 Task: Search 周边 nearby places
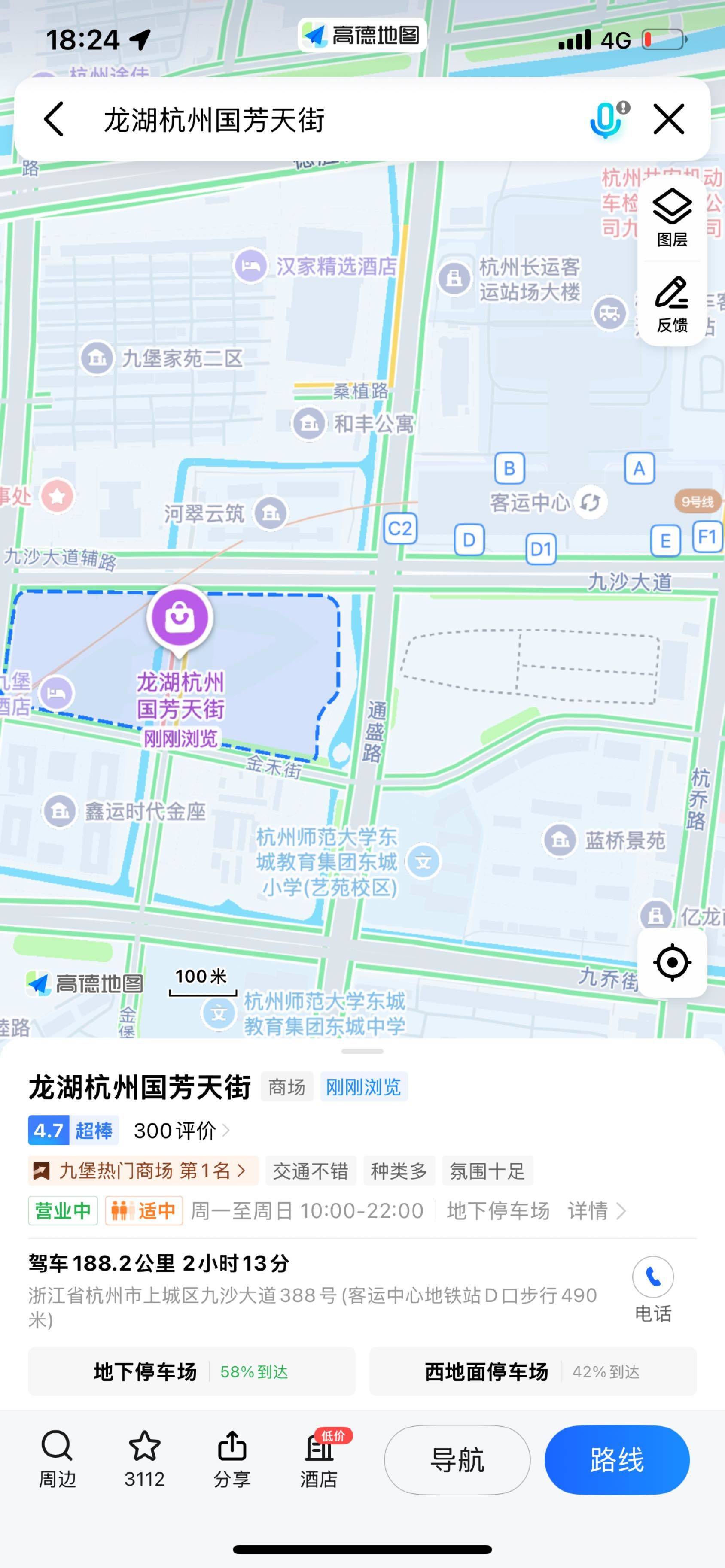click(57, 1459)
